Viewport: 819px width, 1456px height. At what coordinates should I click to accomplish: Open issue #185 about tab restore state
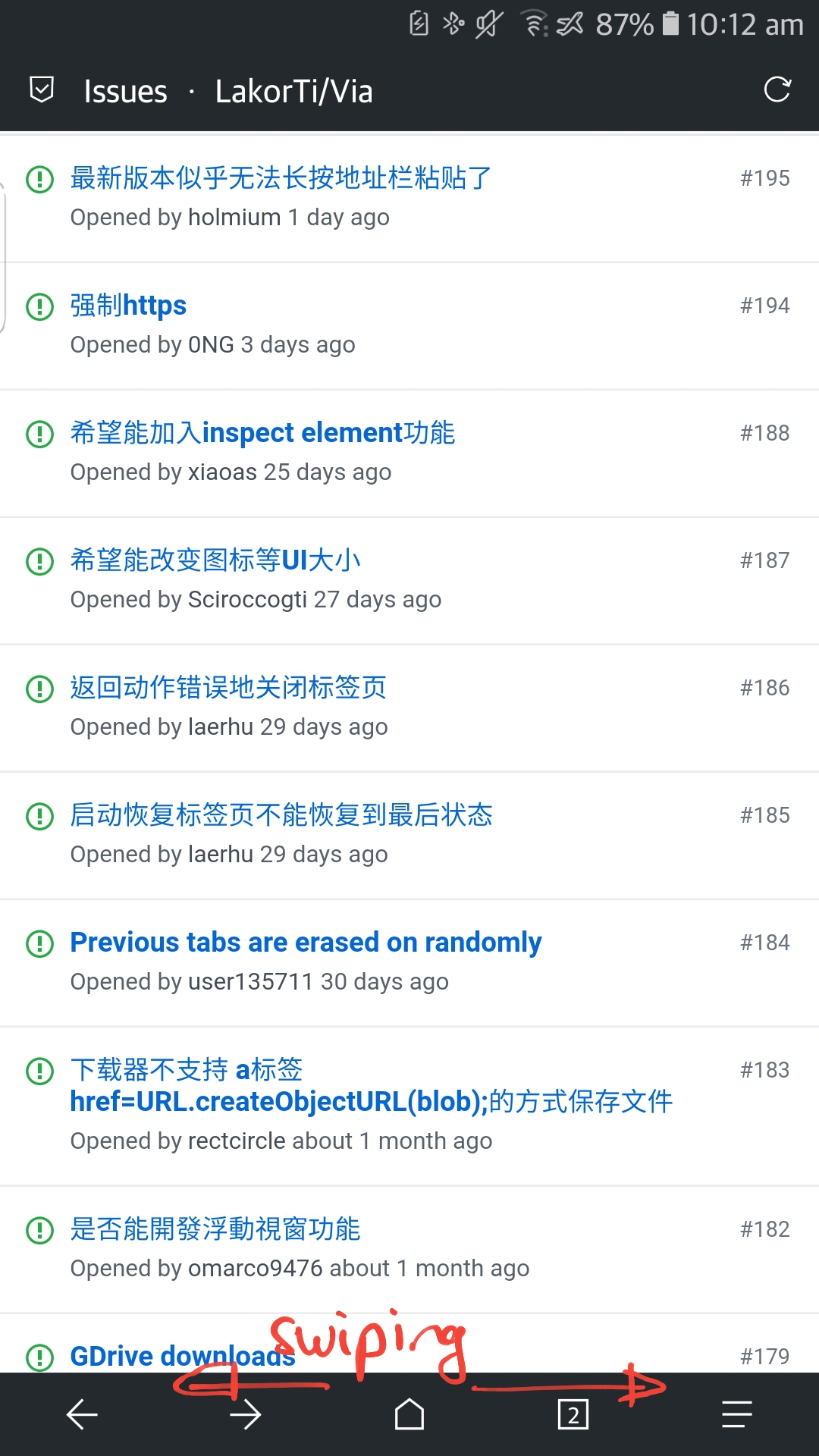click(281, 814)
